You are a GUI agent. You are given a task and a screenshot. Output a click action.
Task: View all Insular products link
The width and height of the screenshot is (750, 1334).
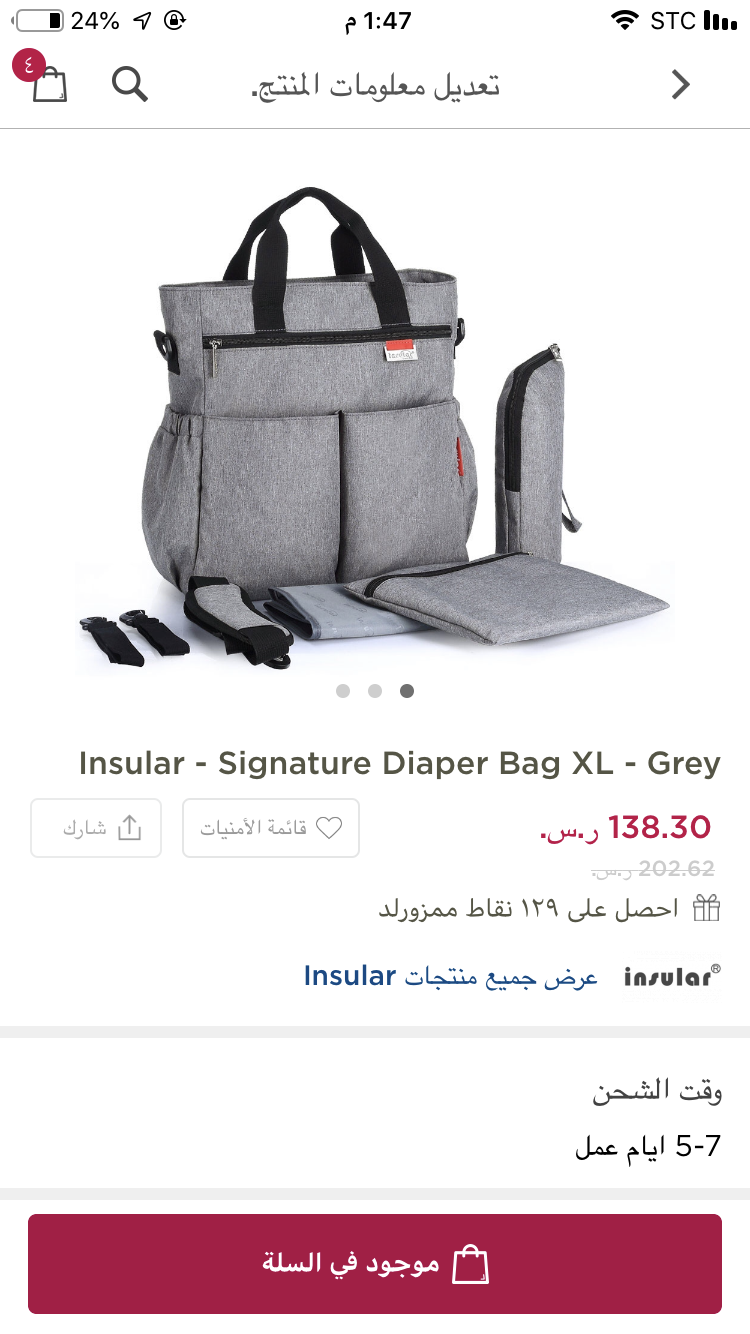click(451, 976)
